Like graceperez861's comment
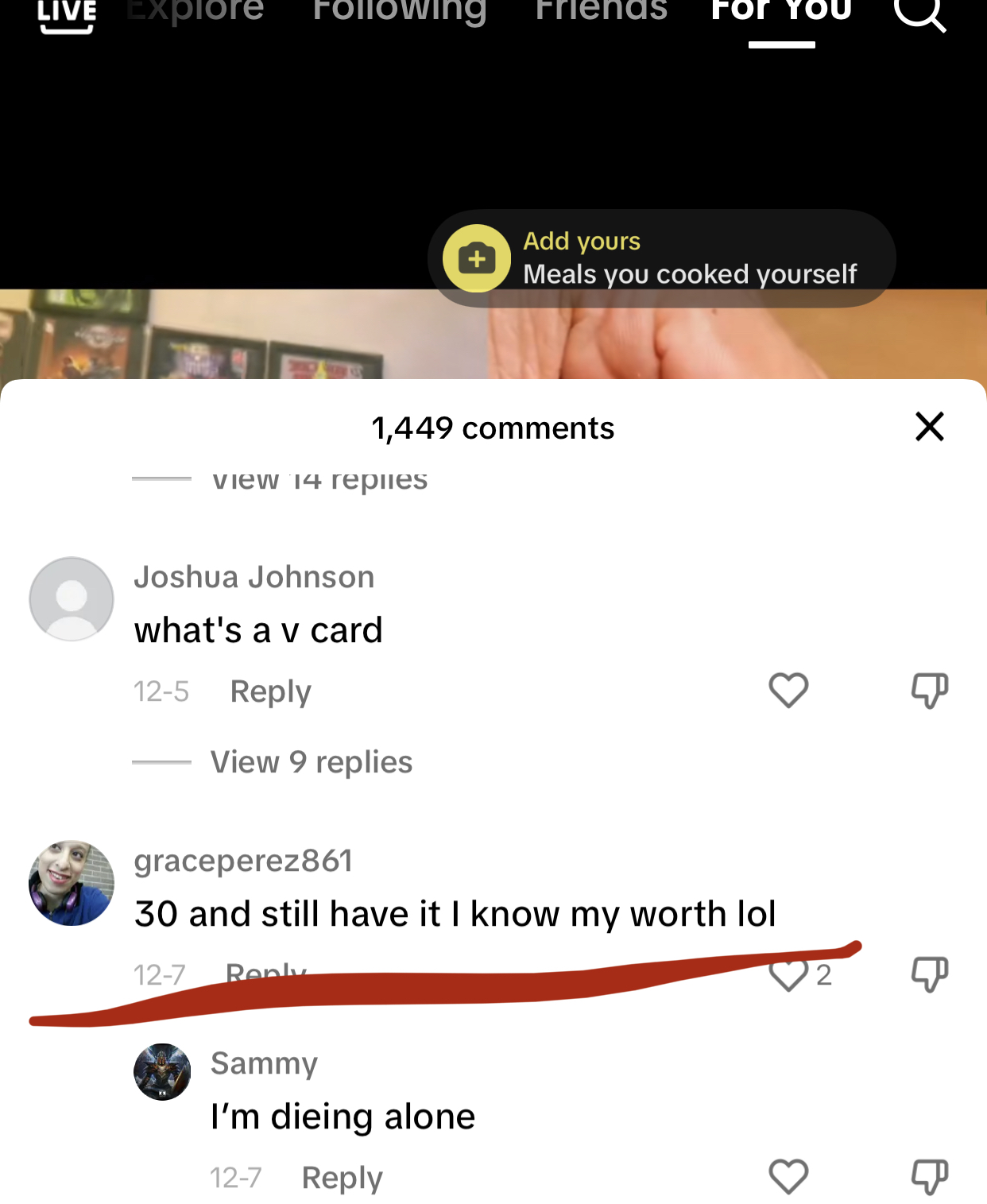 [788, 975]
